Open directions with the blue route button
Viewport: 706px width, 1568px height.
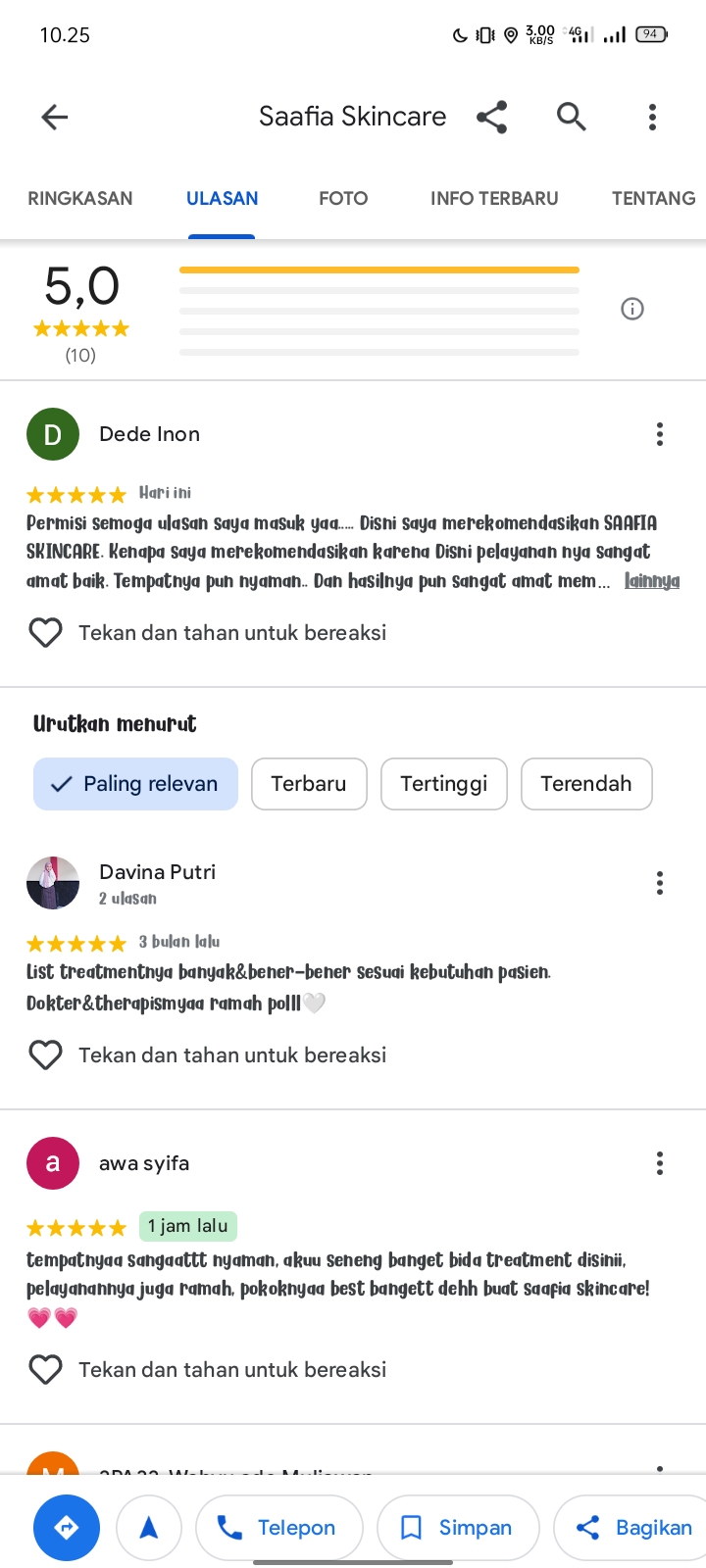point(67,1528)
